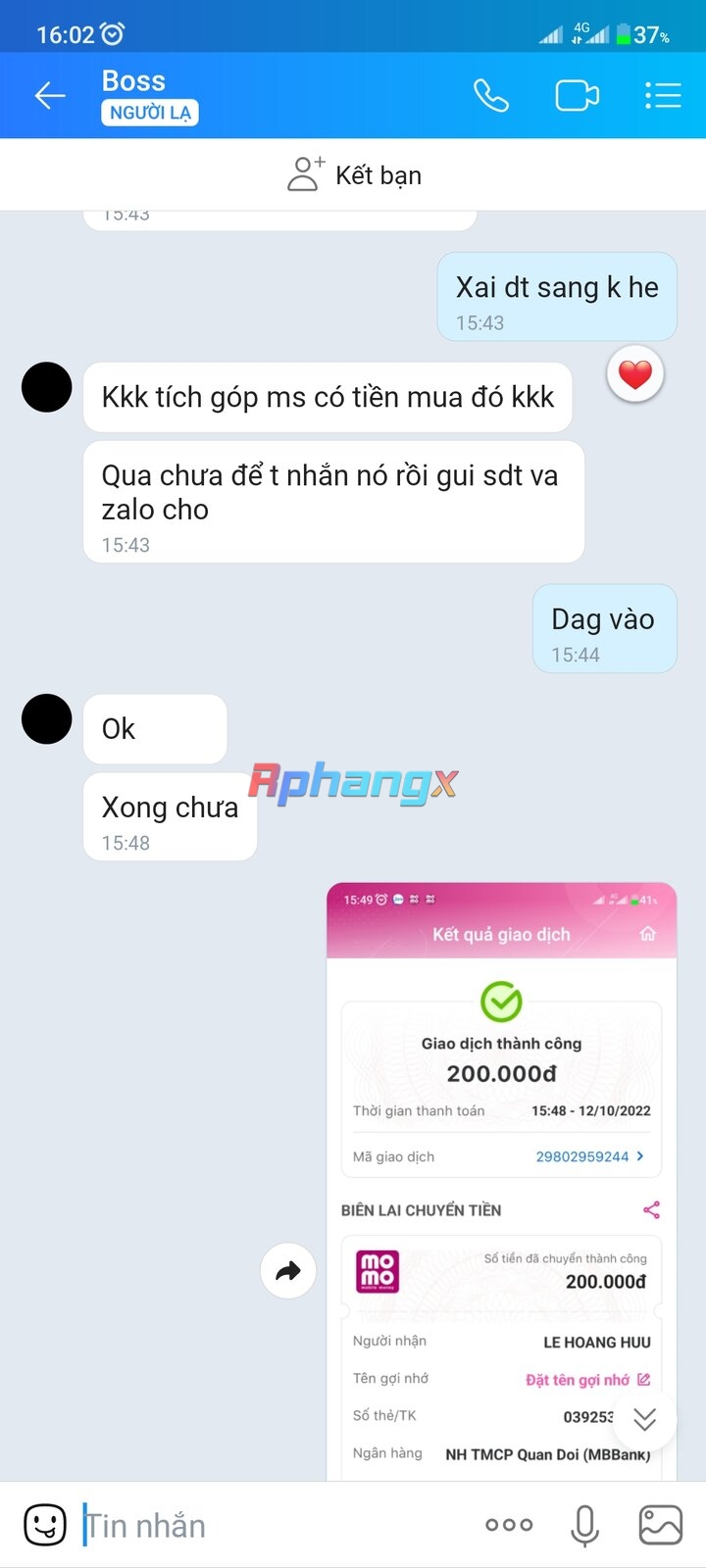The height and width of the screenshot is (1568, 706).
Task: Open the photo gallery picker
Action: pos(660,1525)
